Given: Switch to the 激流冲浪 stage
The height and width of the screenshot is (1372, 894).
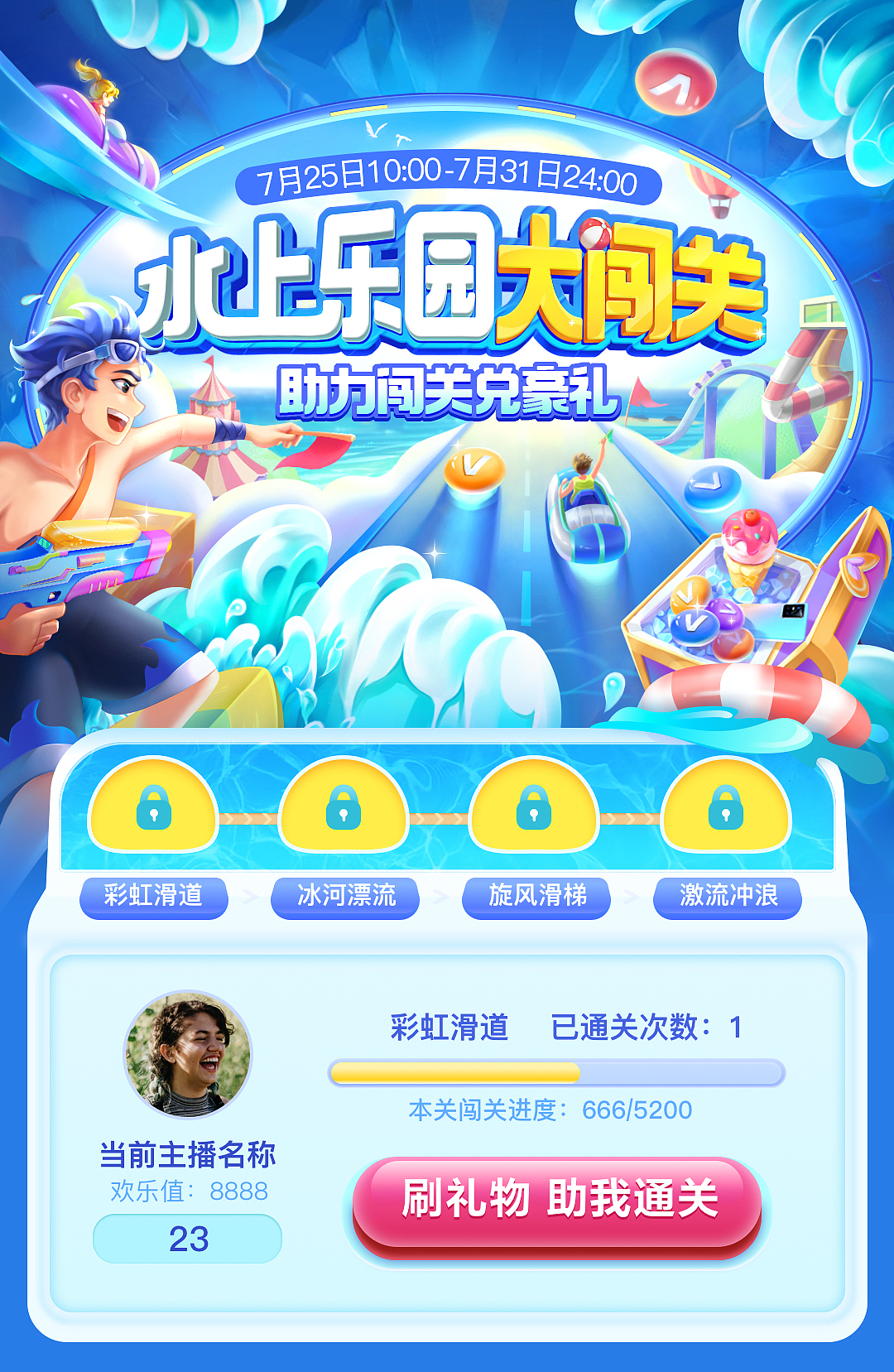Looking at the screenshot, I should pos(727,897).
